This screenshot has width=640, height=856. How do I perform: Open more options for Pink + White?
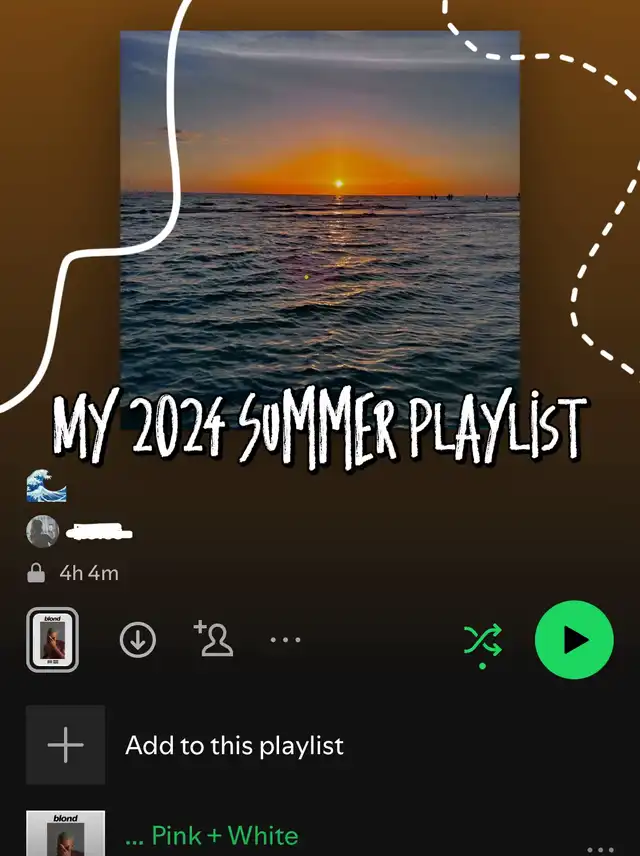(x=600, y=848)
